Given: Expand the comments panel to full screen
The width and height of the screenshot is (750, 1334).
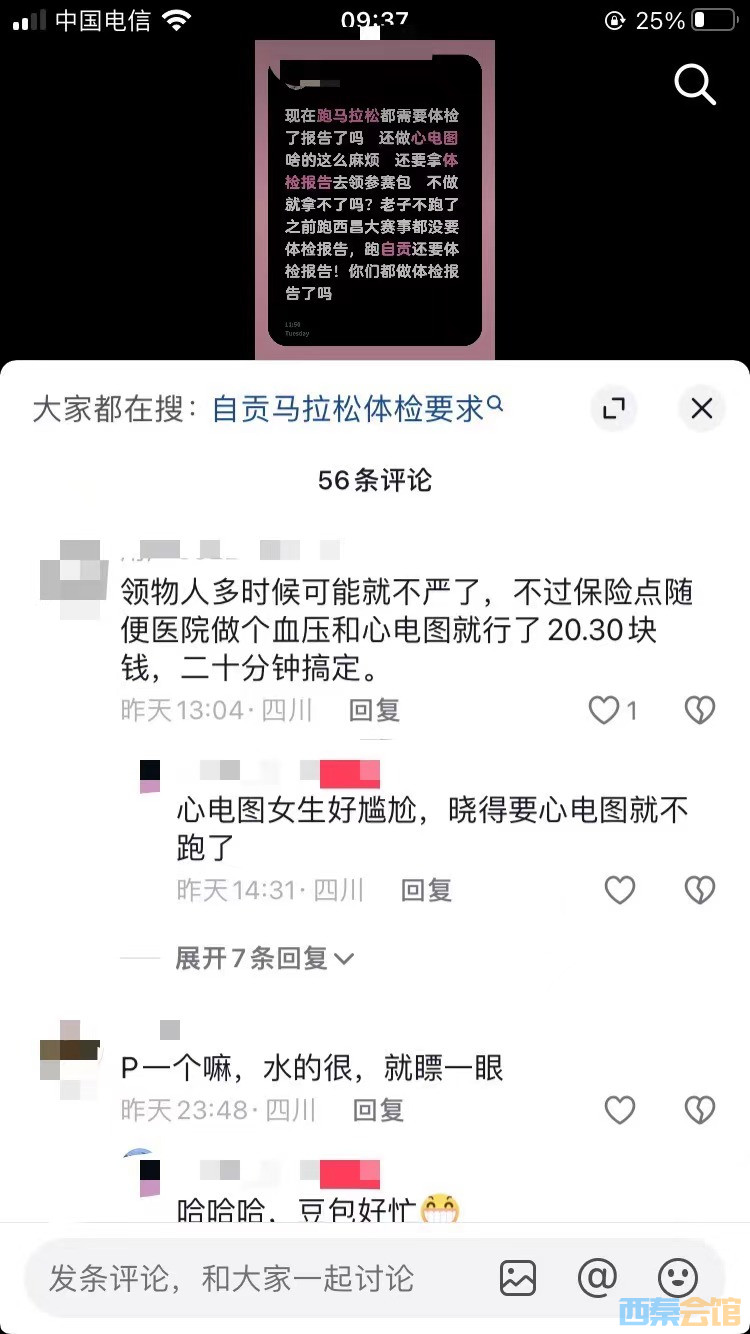Looking at the screenshot, I should click(613, 408).
